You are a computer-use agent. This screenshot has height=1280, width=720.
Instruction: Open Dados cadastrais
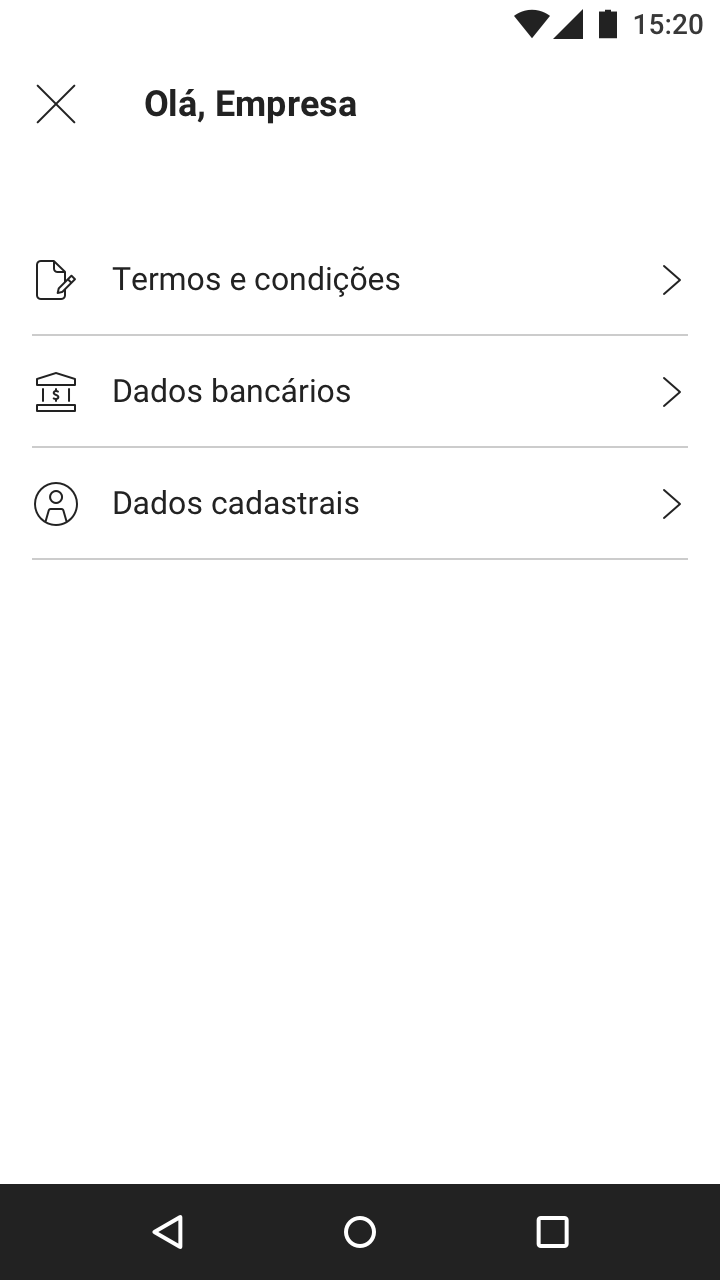point(360,504)
